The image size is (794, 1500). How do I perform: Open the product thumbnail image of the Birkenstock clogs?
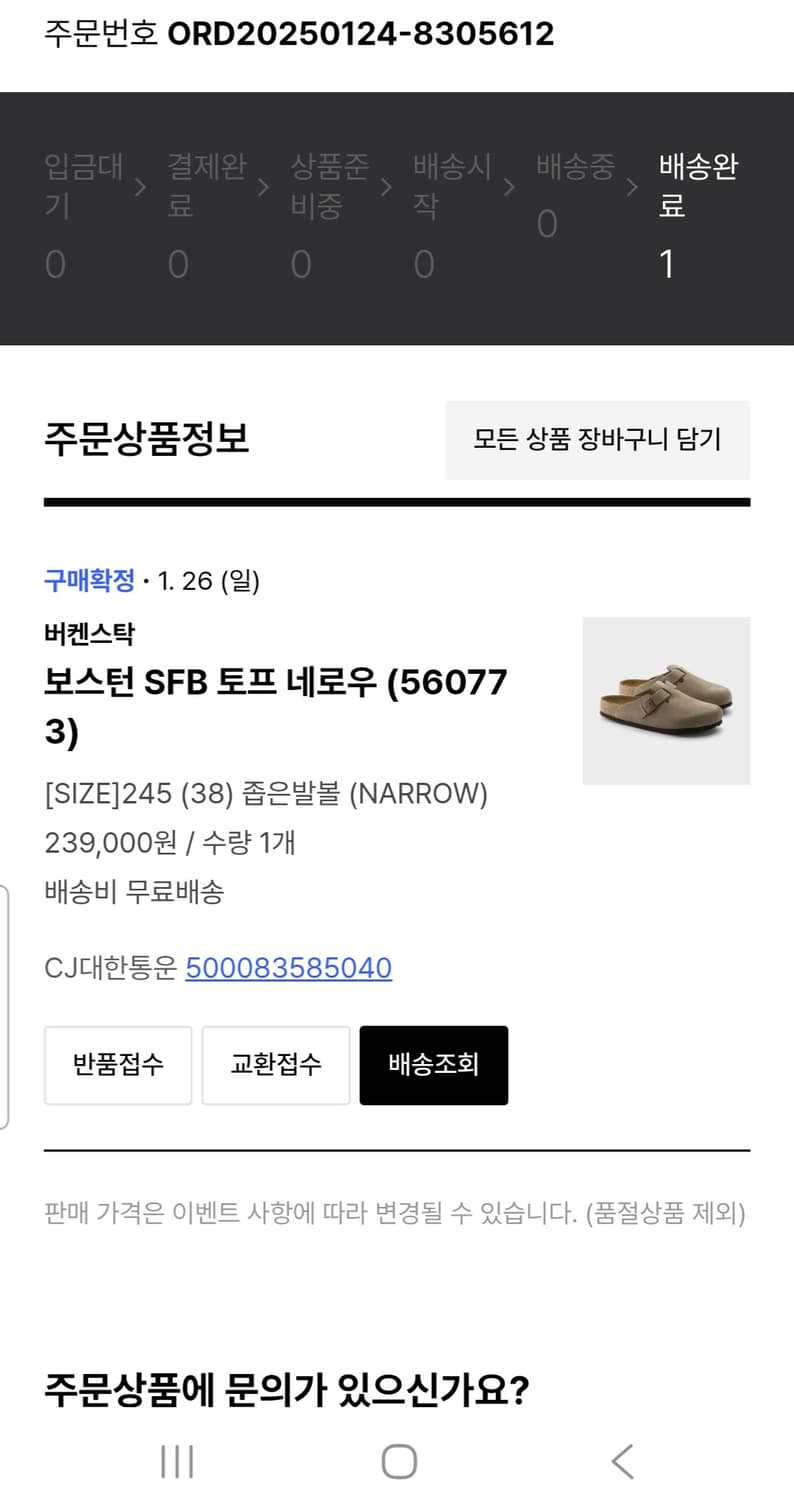(x=666, y=698)
